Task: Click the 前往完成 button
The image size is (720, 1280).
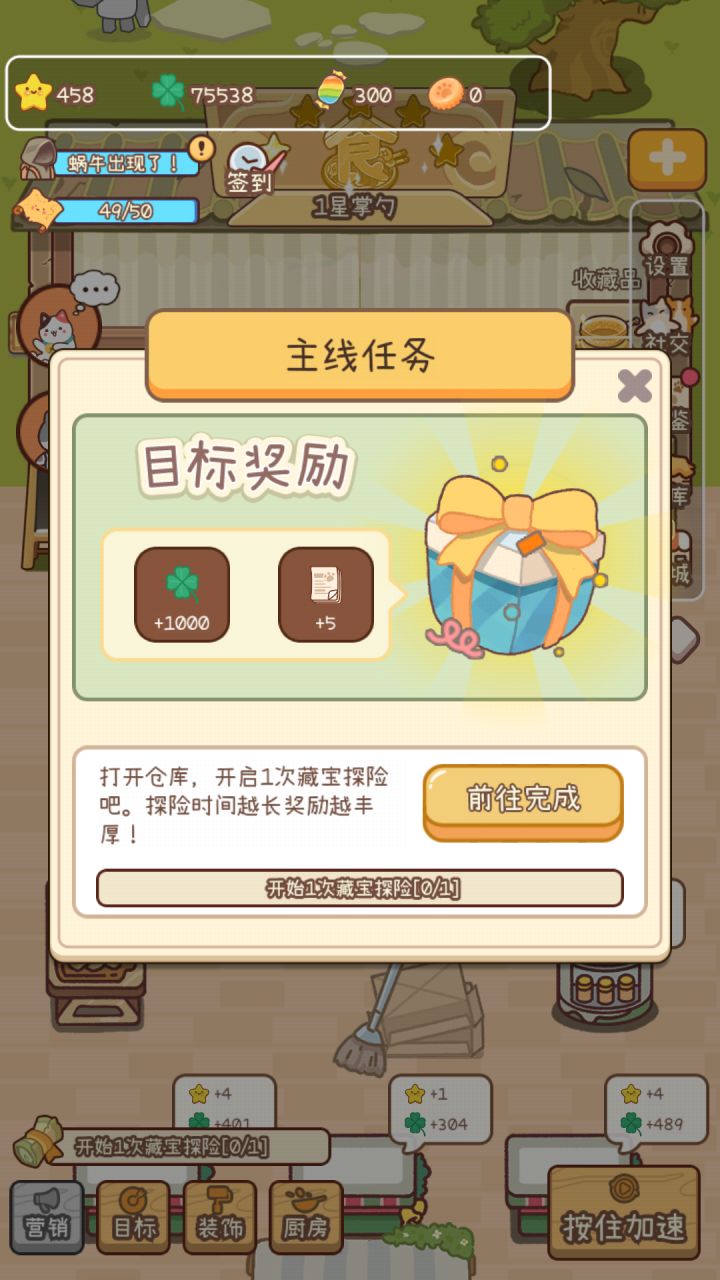Action: pos(522,800)
